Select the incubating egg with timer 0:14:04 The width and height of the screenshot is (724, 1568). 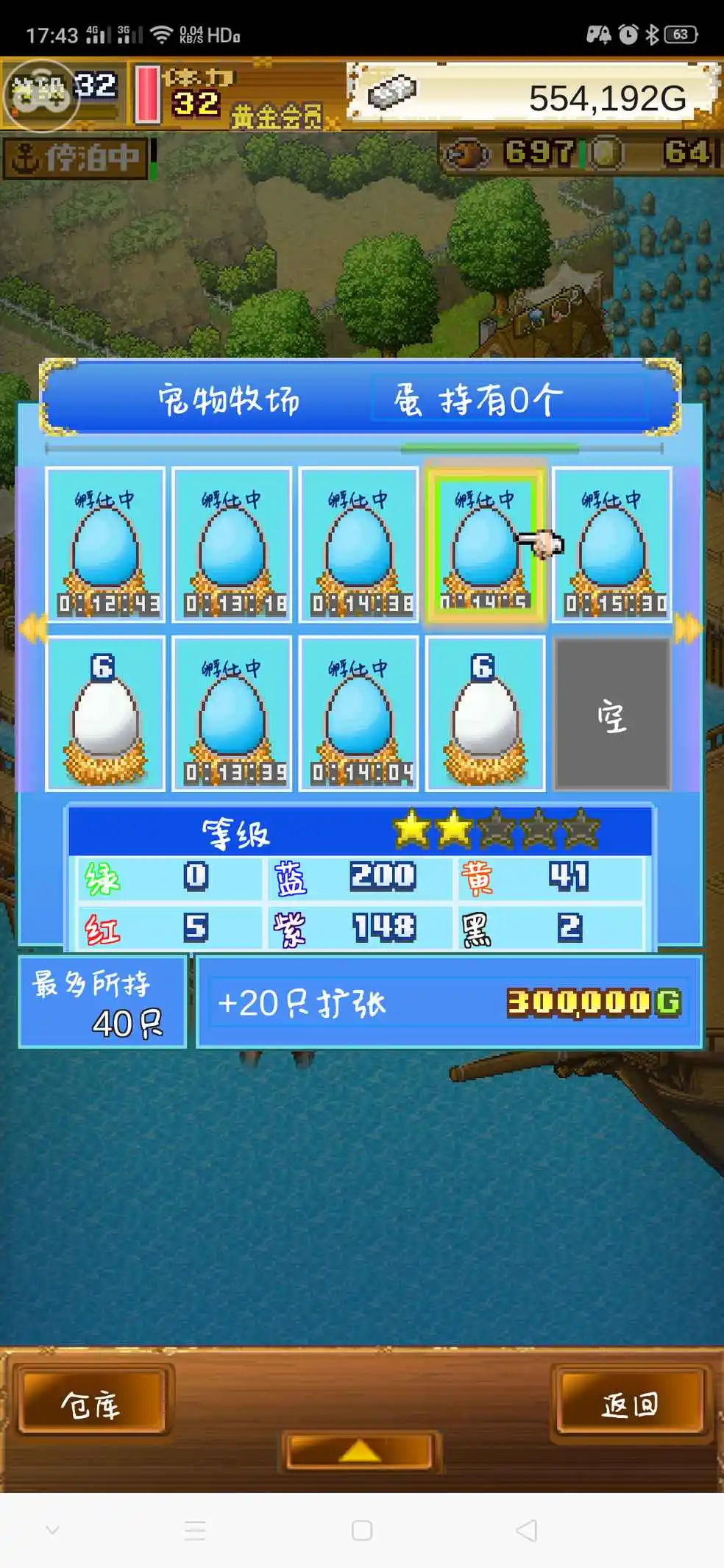[x=359, y=714]
